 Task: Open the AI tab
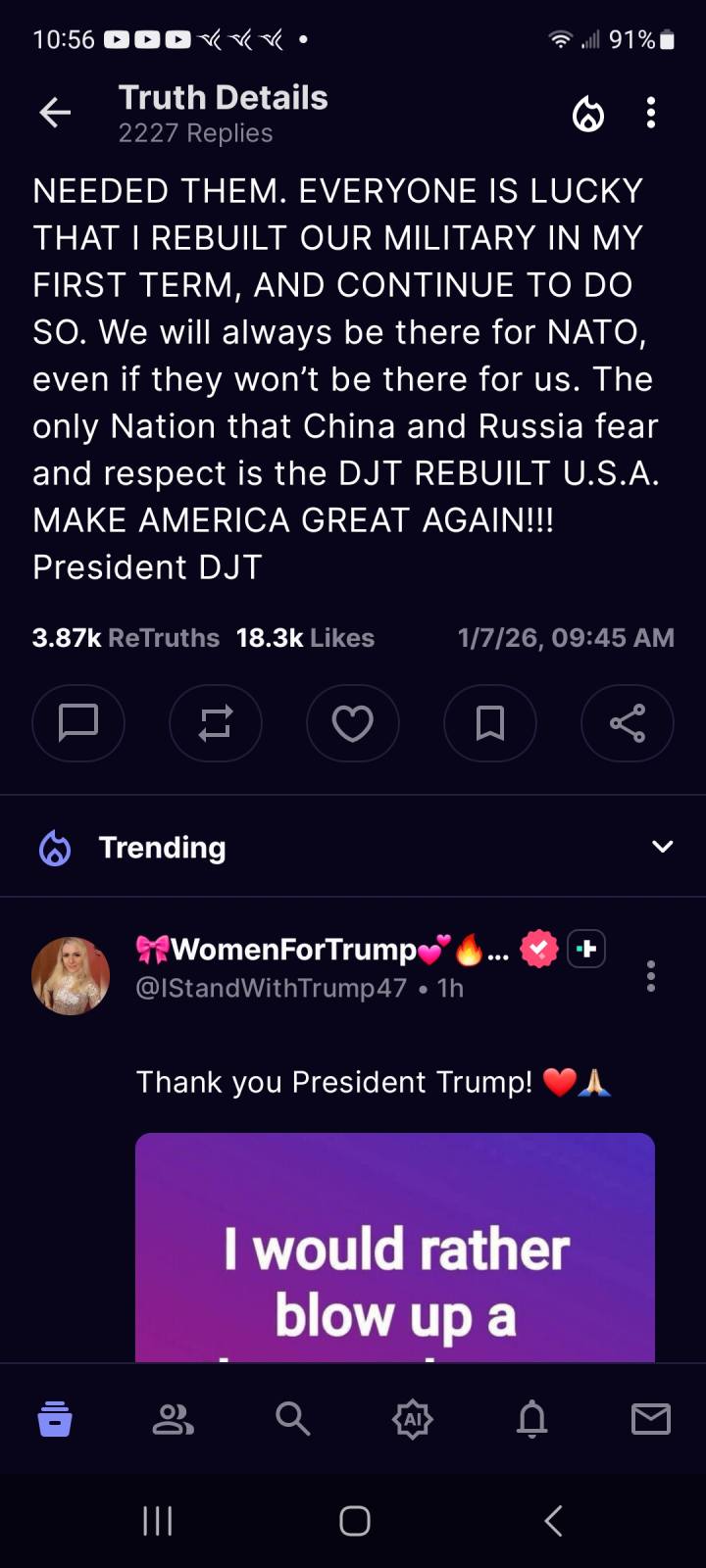point(412,1418)
